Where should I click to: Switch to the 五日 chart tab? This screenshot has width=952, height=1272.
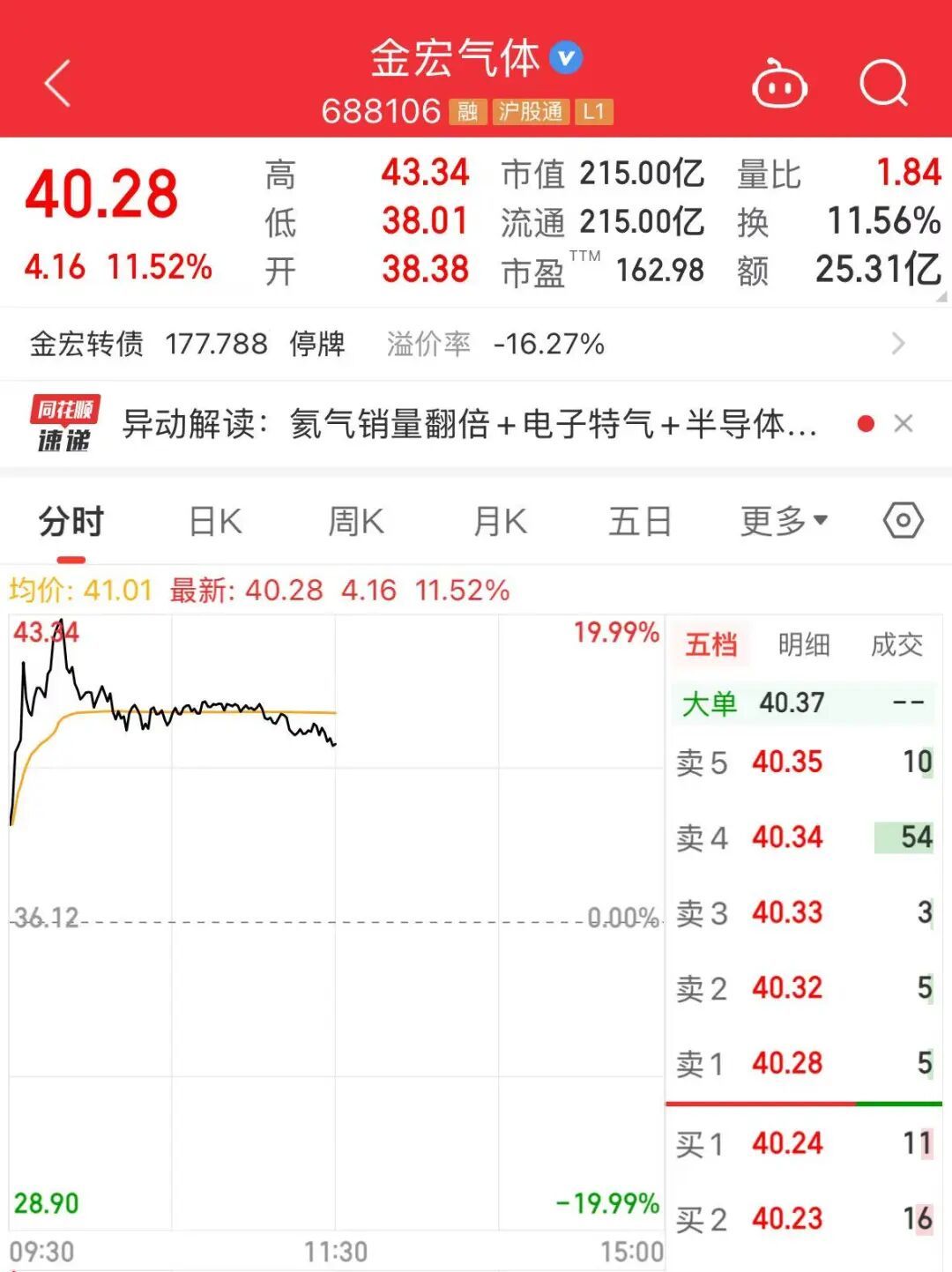tap(640, 522)
